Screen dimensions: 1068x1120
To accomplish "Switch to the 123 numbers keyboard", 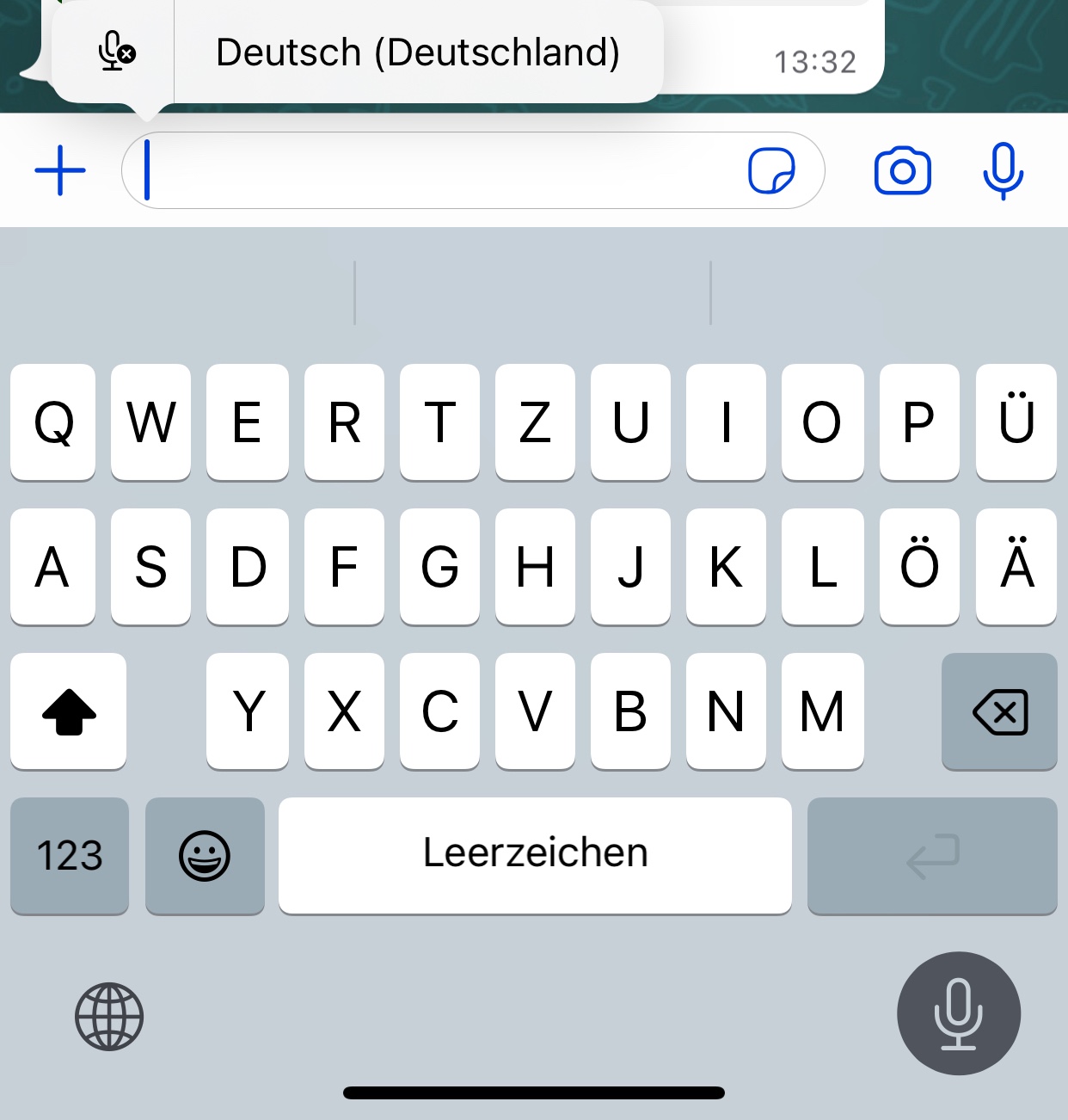I will click(x=70, y=855).
